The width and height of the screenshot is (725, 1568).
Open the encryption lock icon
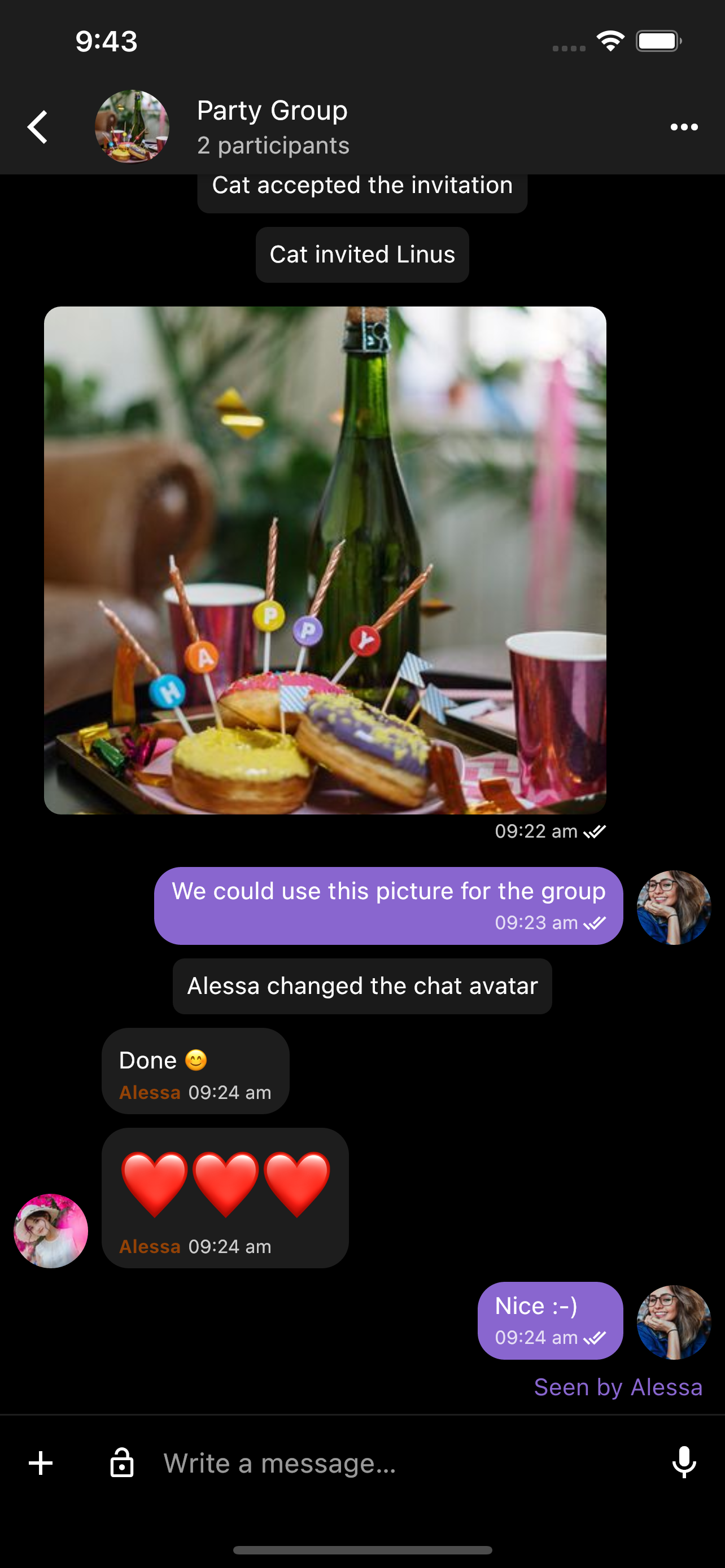coord(122,1462)
